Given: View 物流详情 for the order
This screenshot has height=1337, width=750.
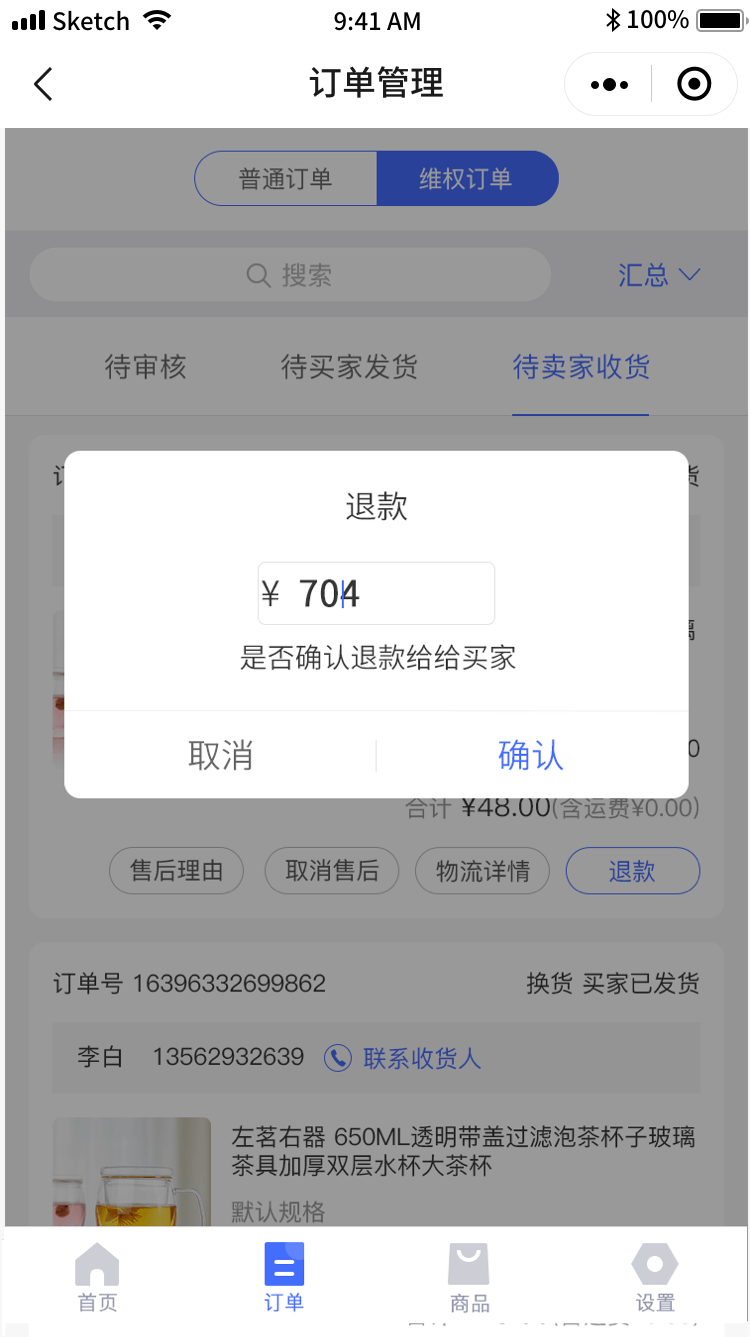Looking at the screenshot, I should (483, 871).
